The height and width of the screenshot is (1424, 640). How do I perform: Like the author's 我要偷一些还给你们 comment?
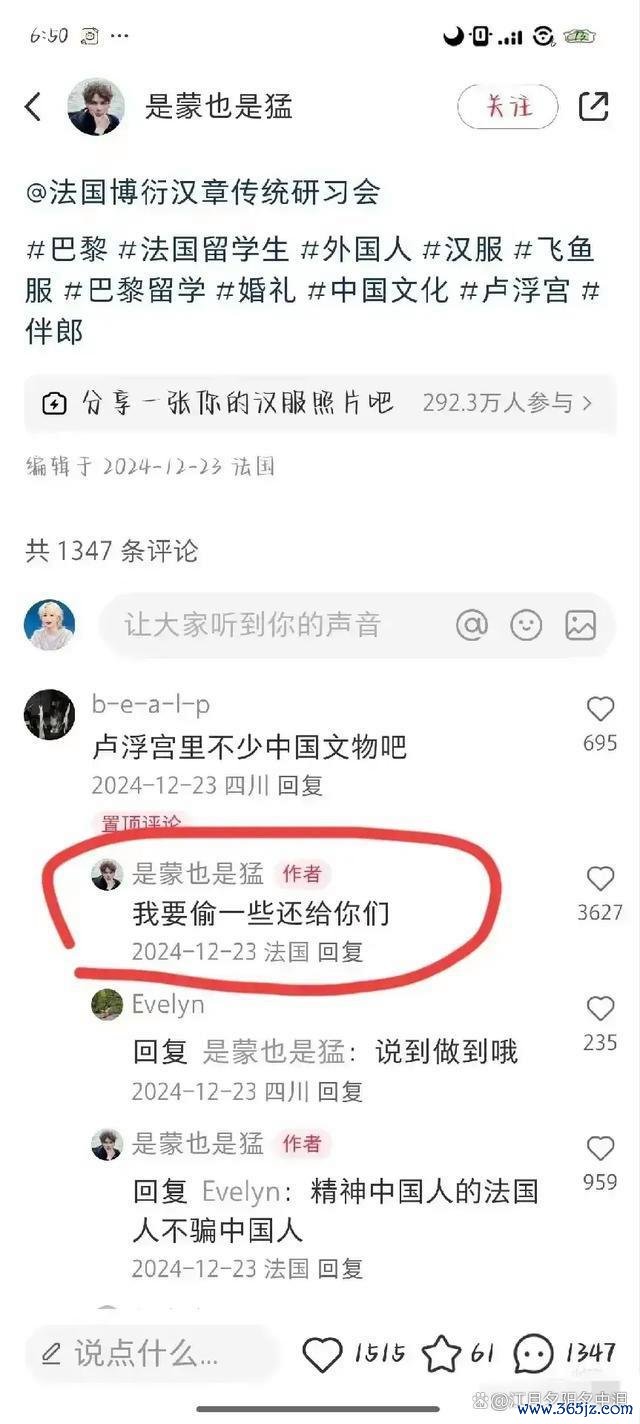600,880
